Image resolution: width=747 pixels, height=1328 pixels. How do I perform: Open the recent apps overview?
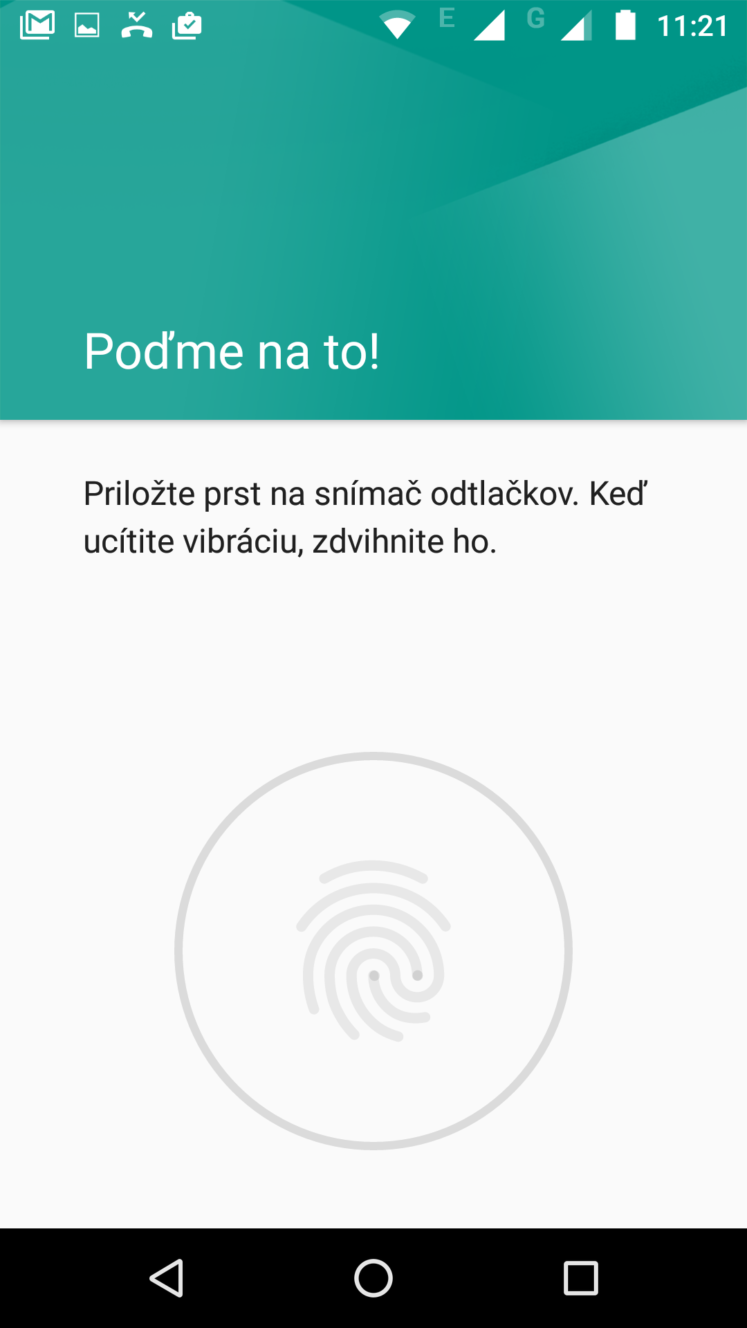point(580,1277)
